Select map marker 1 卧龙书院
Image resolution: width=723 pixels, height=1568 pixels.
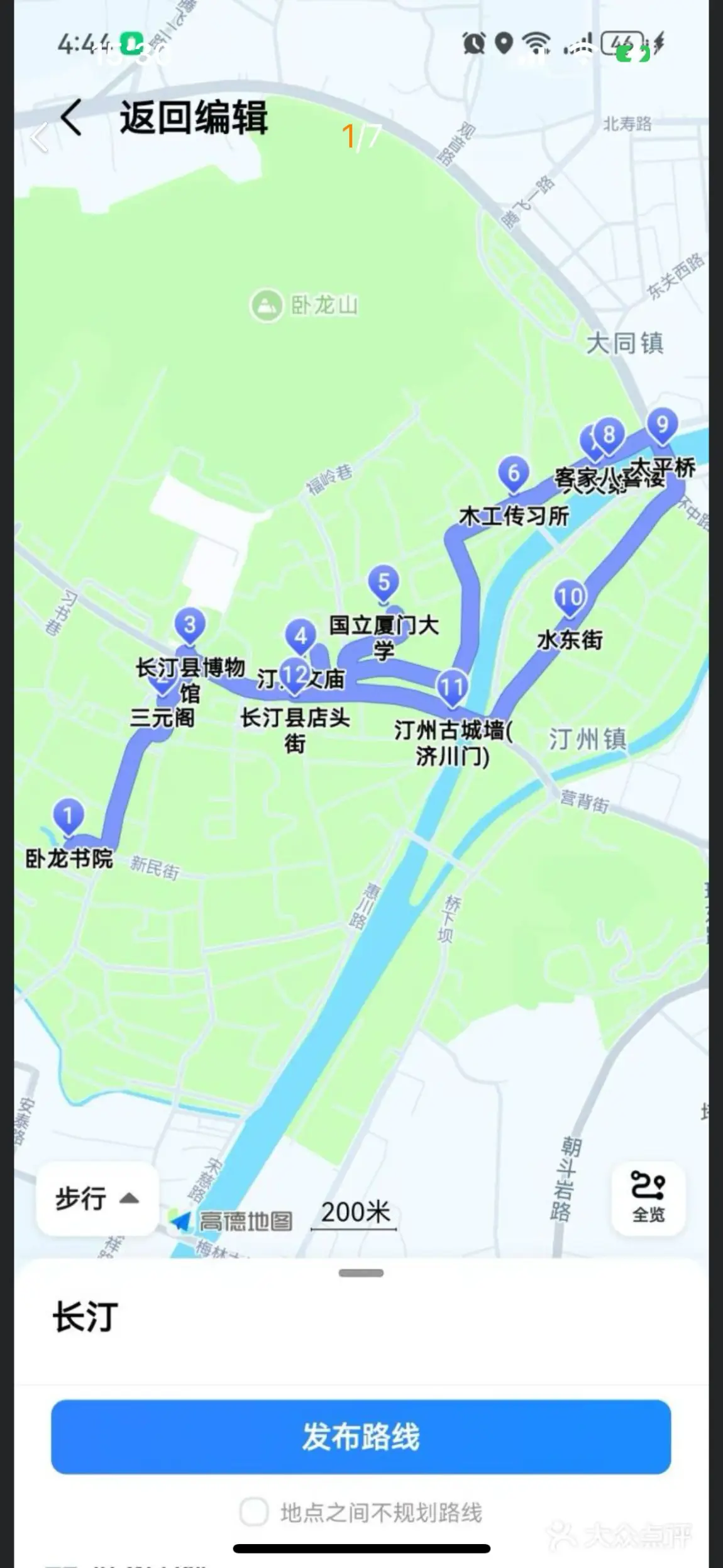(69, 816)
